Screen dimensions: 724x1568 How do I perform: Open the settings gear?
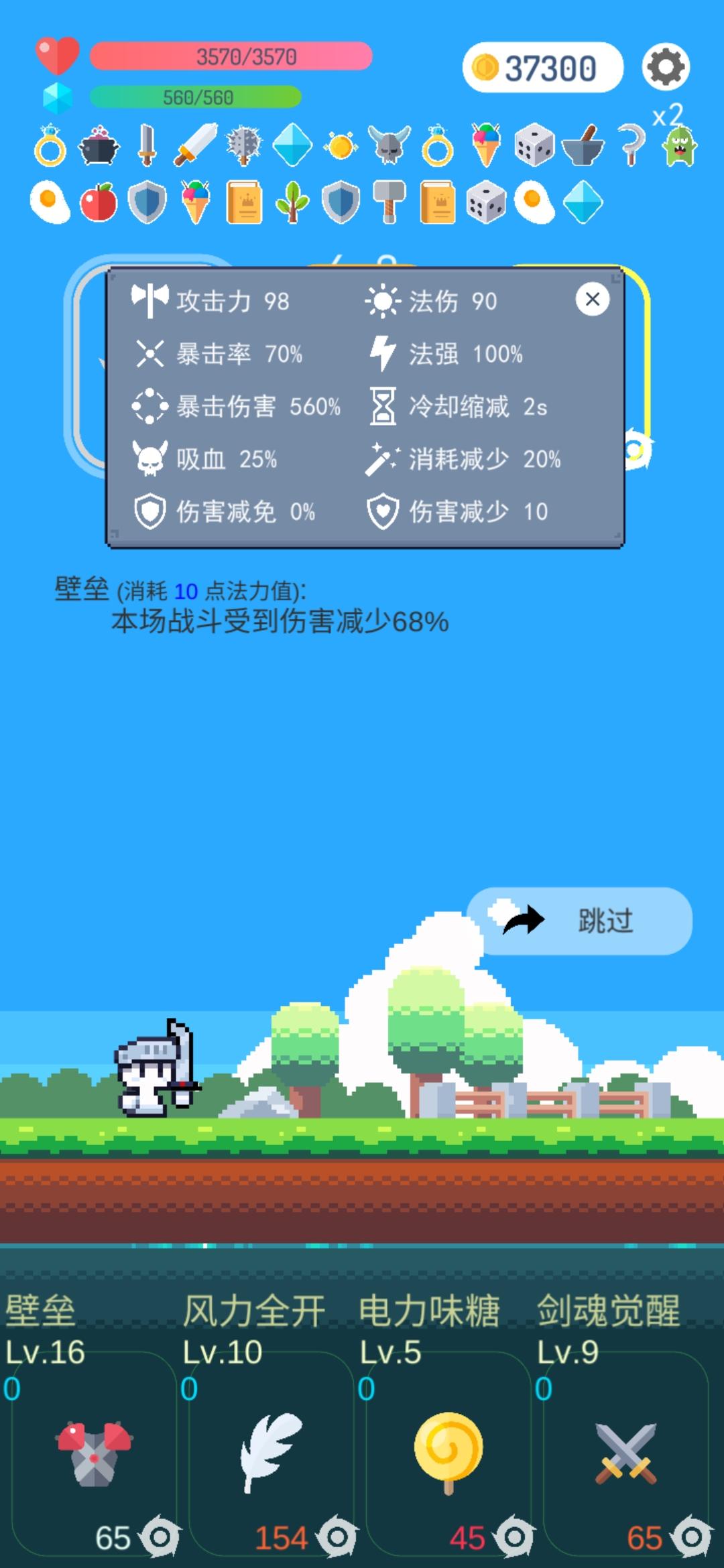click(665, 65)
